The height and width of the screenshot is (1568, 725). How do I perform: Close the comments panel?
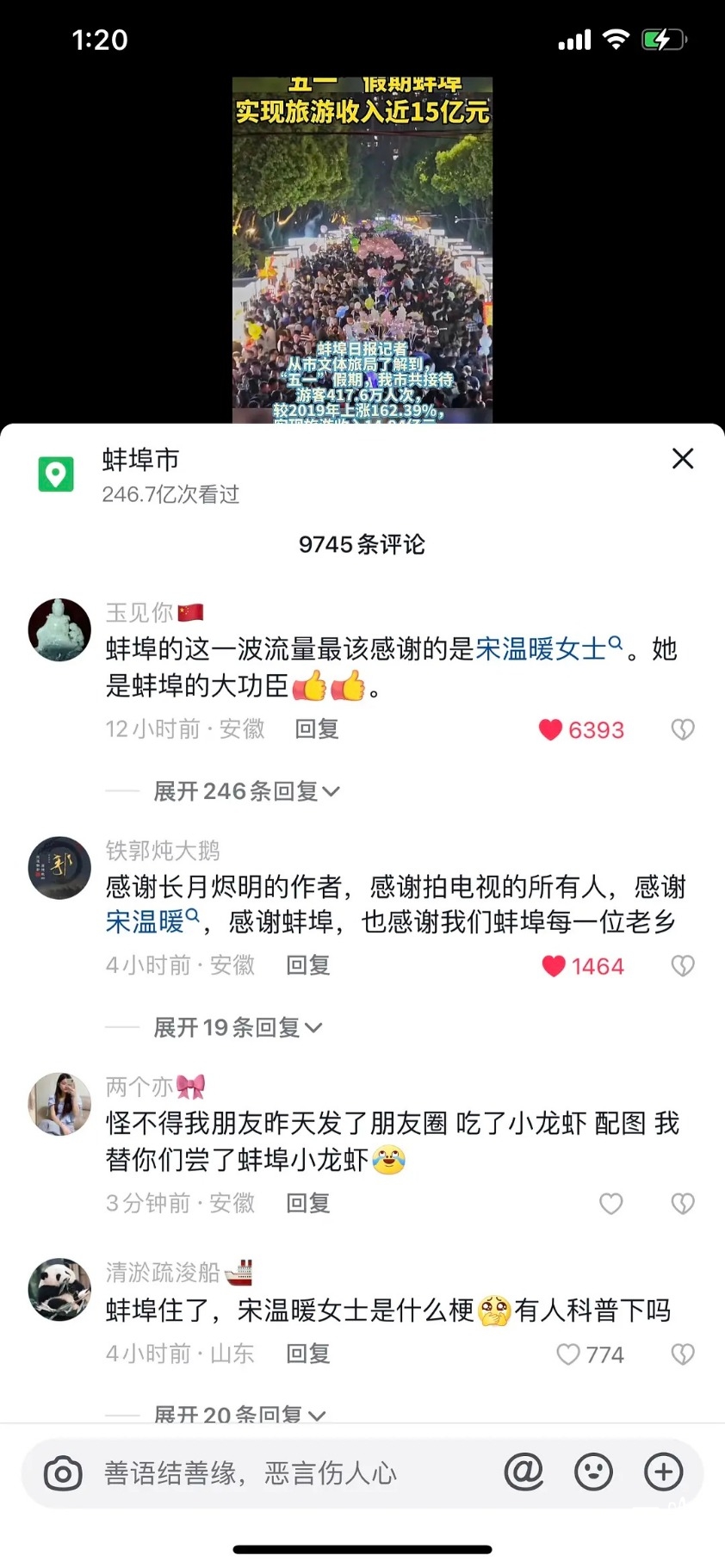(682, 459)
